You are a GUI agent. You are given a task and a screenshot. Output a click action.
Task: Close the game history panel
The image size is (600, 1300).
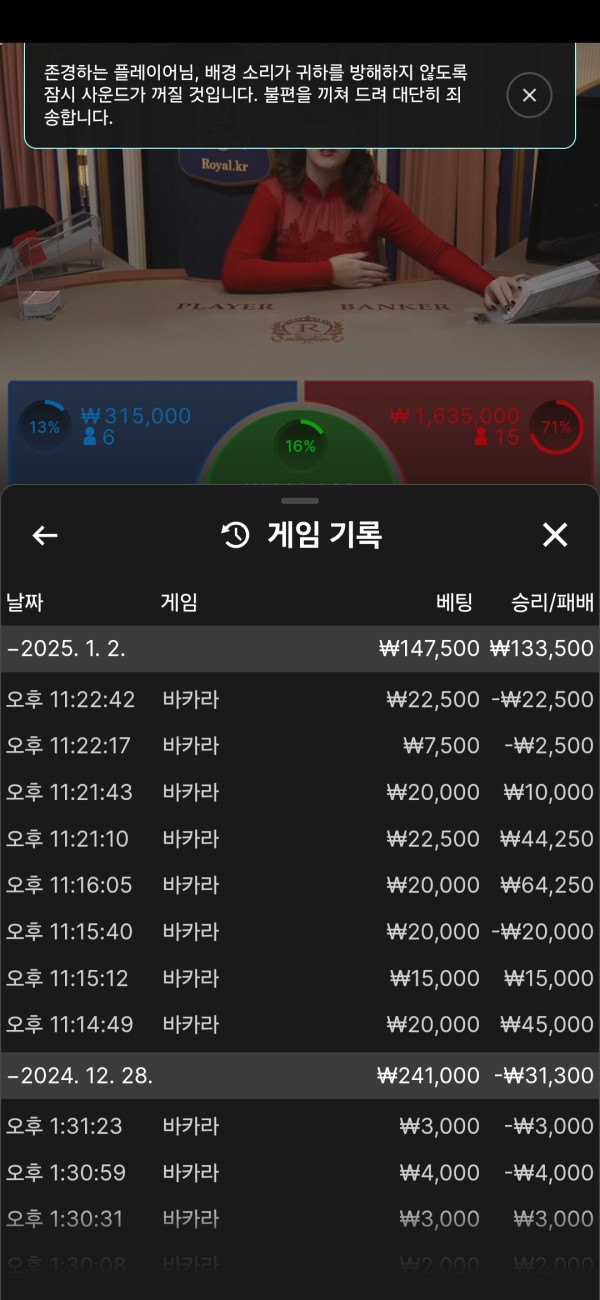pos(554,535)
